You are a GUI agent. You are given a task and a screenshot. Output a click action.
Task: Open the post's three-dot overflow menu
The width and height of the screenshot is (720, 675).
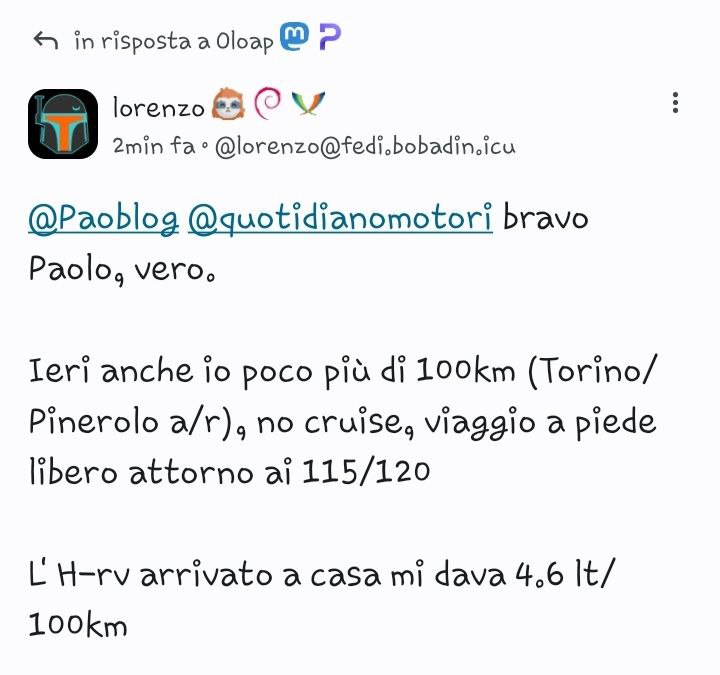click(676, 102)
